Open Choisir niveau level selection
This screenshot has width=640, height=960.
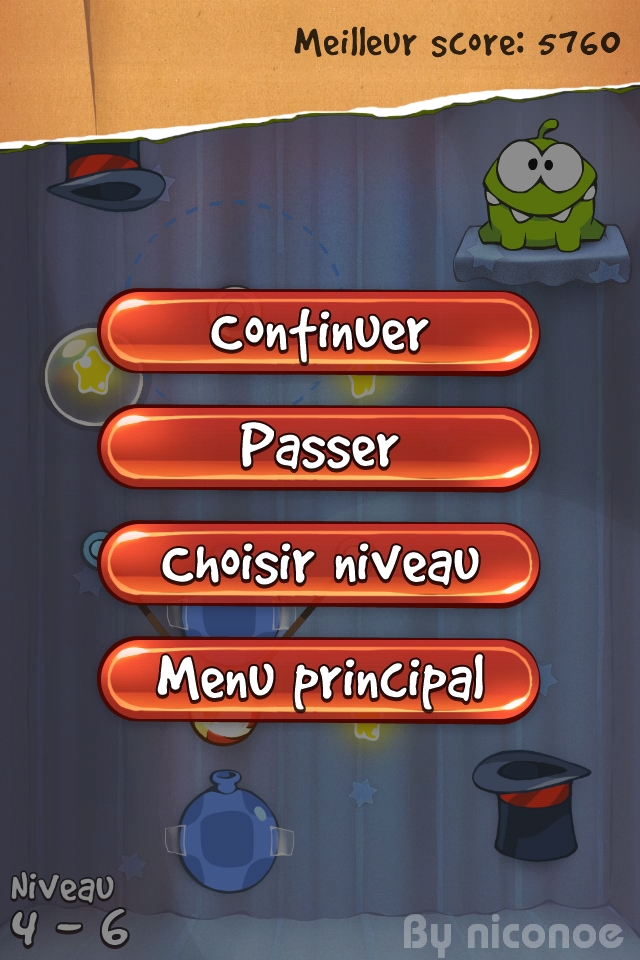click(x=319, y=564)
